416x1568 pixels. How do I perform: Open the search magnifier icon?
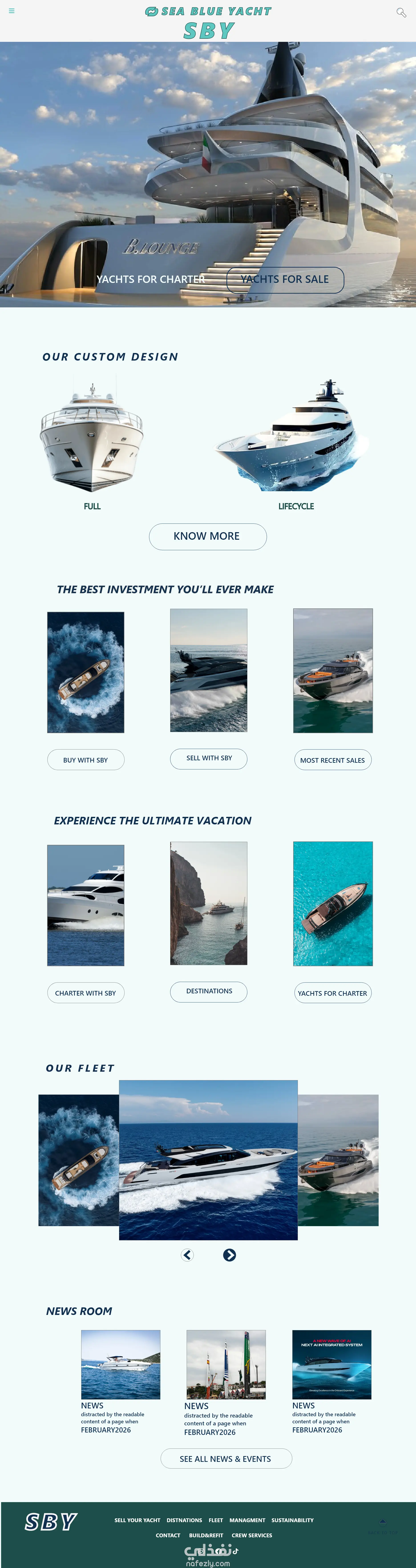(401, 12)
